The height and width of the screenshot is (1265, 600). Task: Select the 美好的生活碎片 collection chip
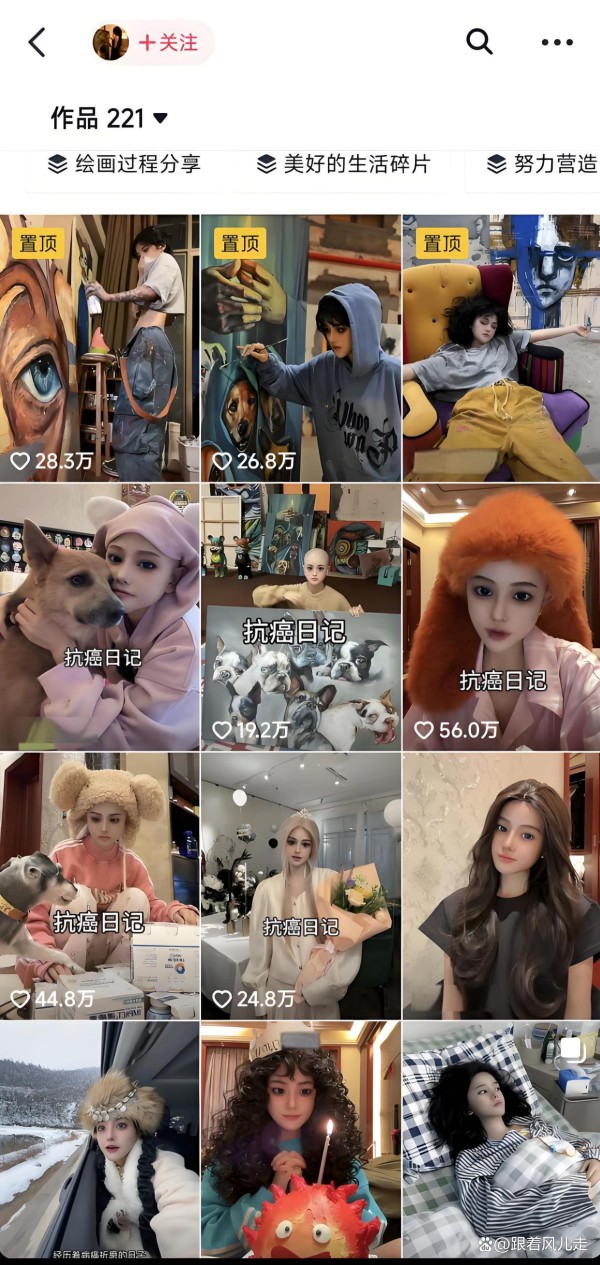pos(343,165)
